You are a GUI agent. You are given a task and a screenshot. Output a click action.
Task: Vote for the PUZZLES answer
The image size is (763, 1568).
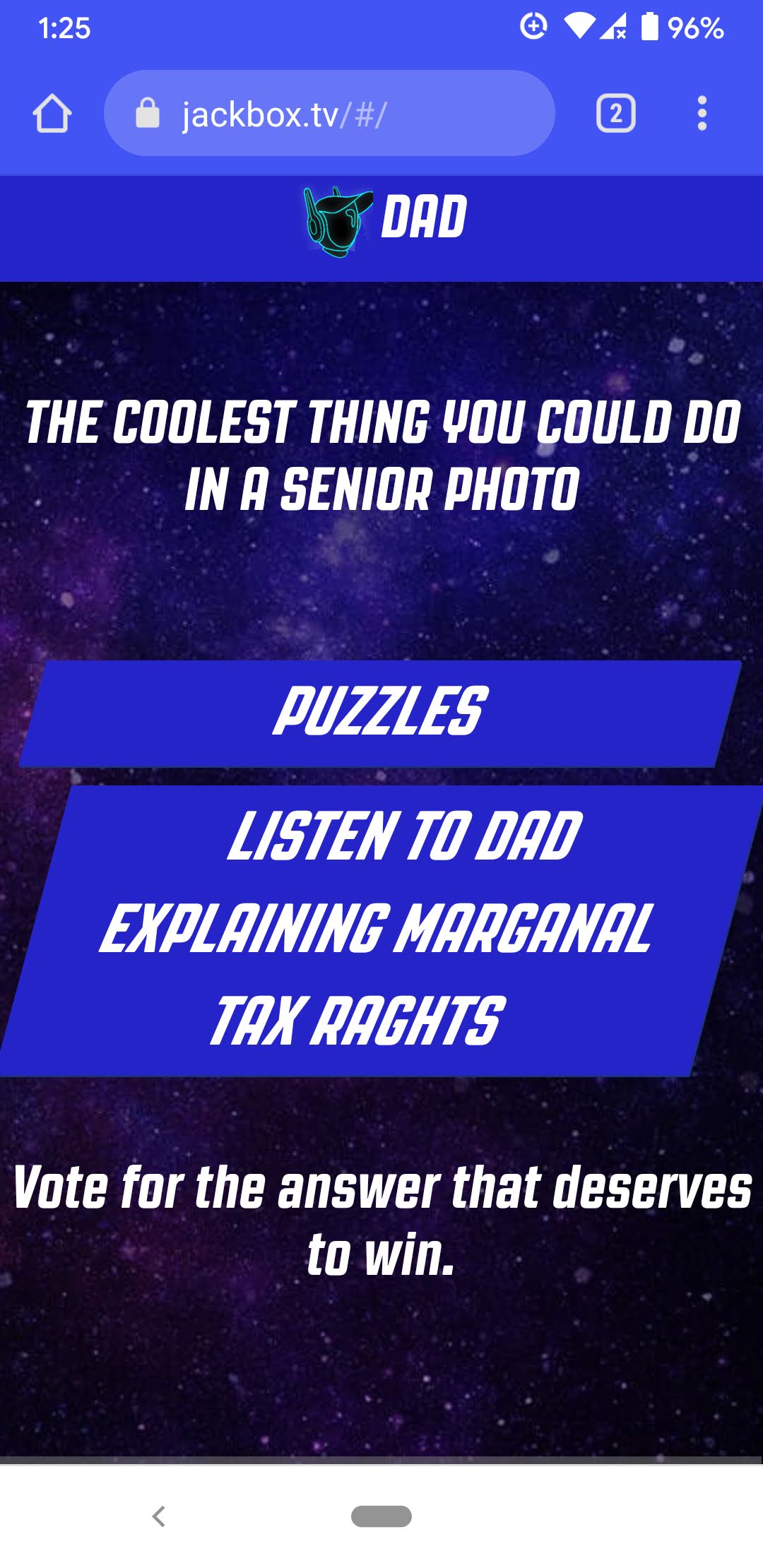pyautogui.click(x=380, y=713)
